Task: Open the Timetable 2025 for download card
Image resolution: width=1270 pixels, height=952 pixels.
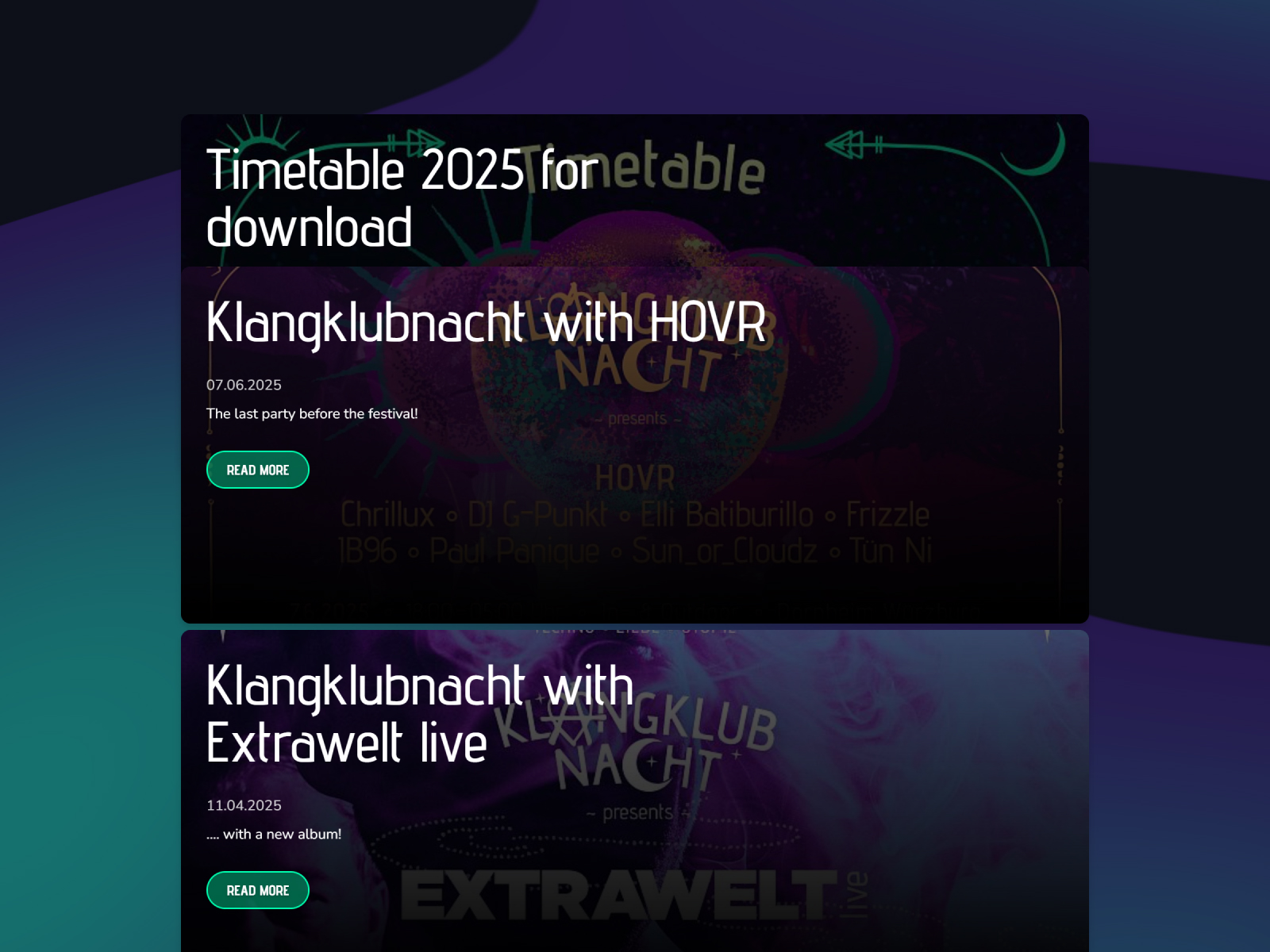Action: 402,198
